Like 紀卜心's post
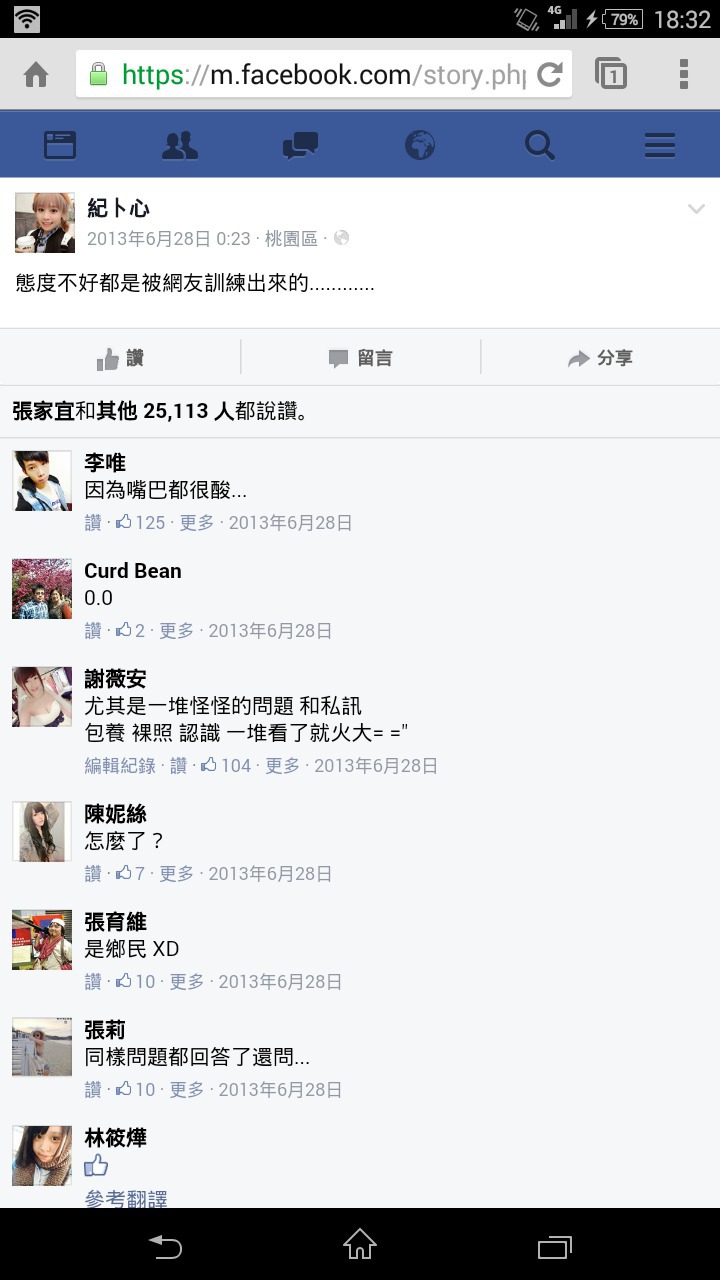The height and width of the screenshot is (1280, 720). [x=120, y=358]
